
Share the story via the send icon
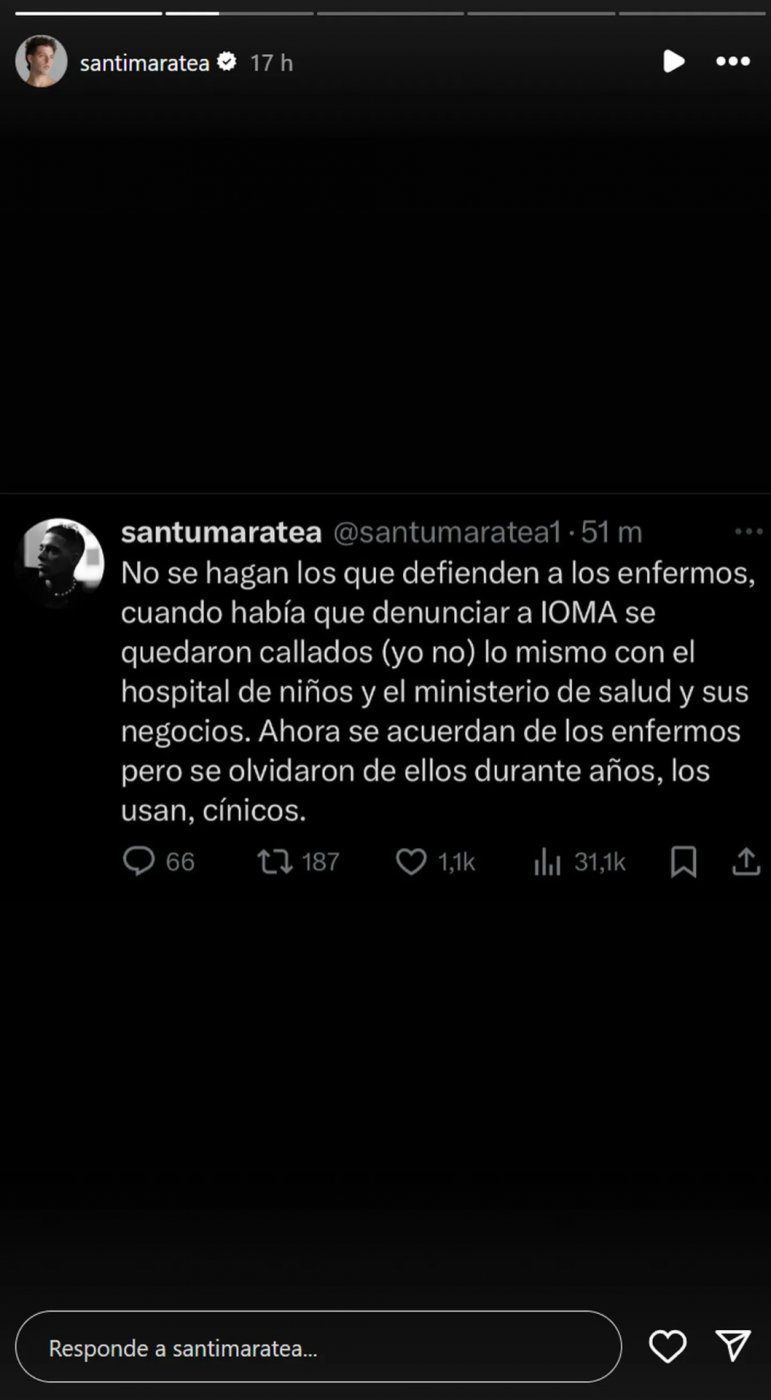coord(733,1346)
